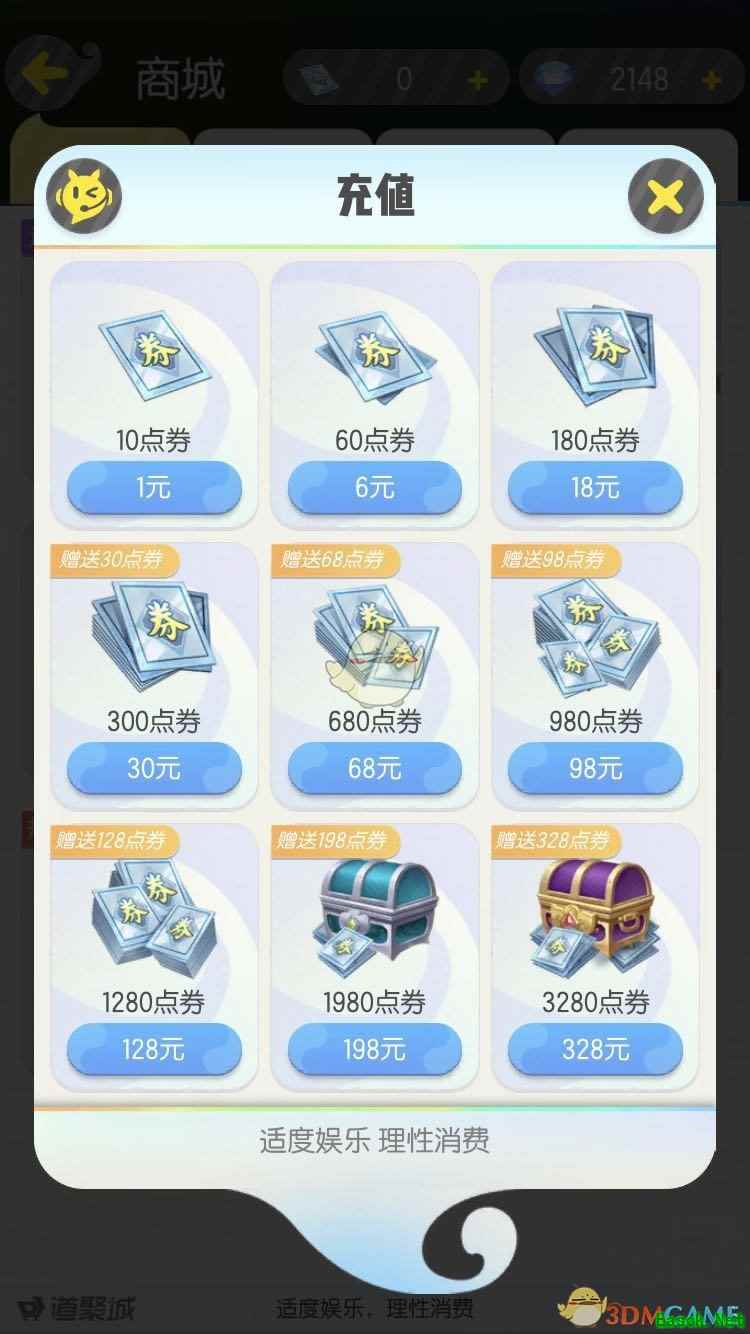750x1334 pixels.
Task: Close the 充值 recharge dialog
Action: point(665,197)
